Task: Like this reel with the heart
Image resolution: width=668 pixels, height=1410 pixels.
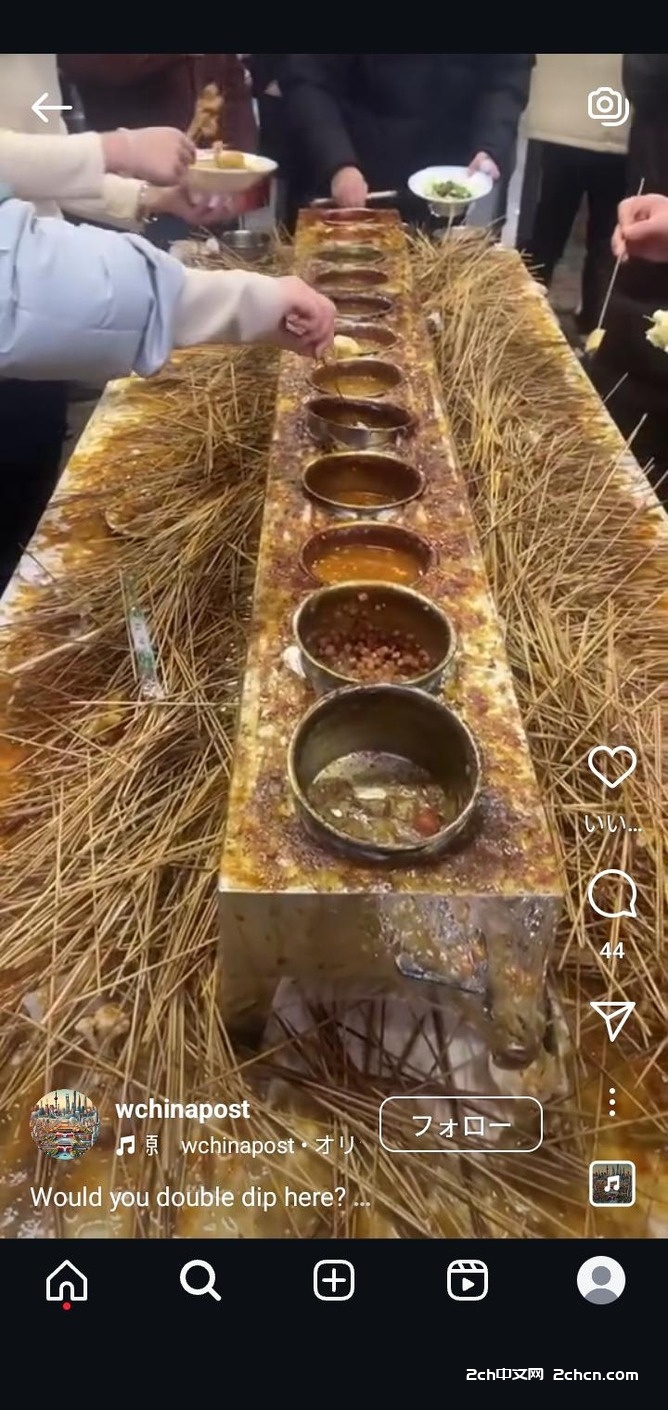Action: click(x=612, y=767)
